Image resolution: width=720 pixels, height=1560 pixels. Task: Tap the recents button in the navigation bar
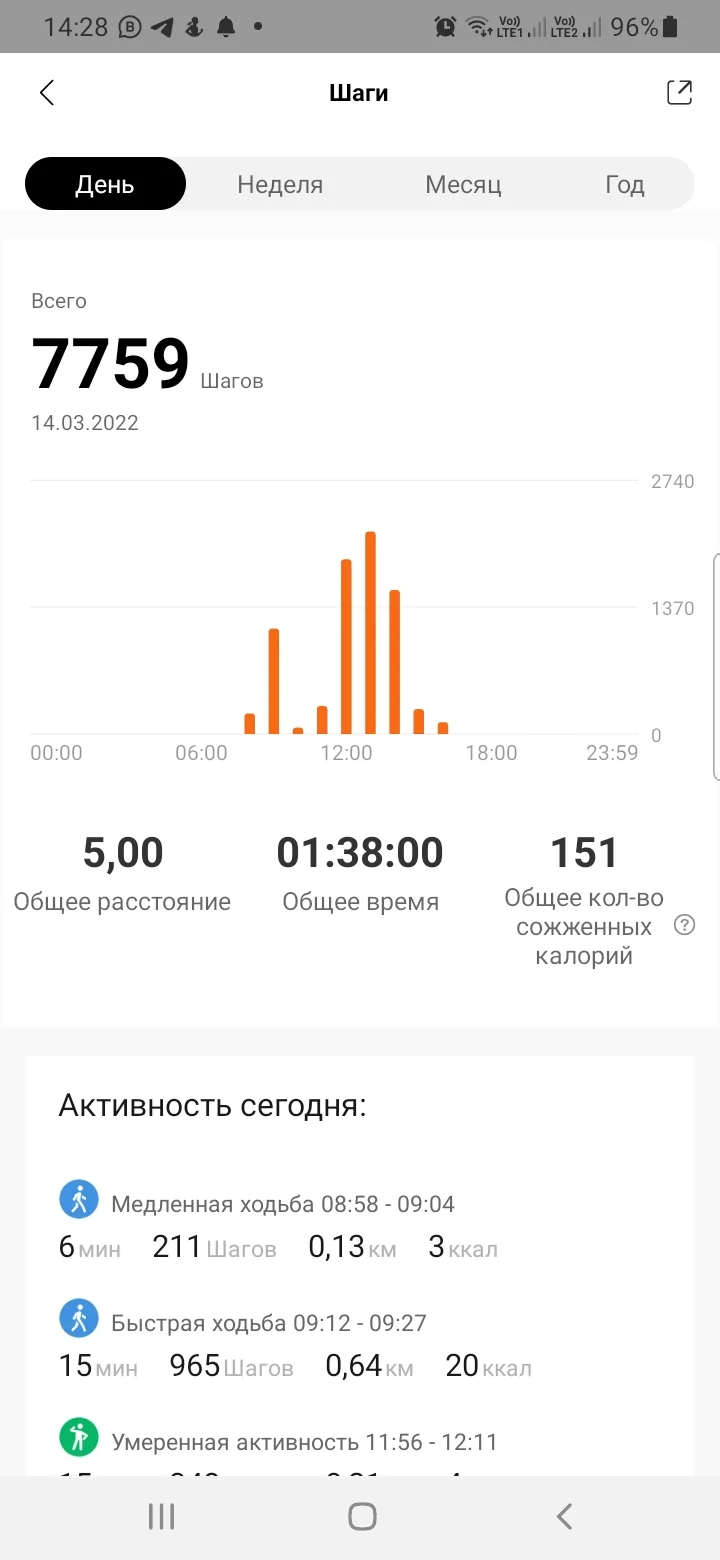[160, 1516]
